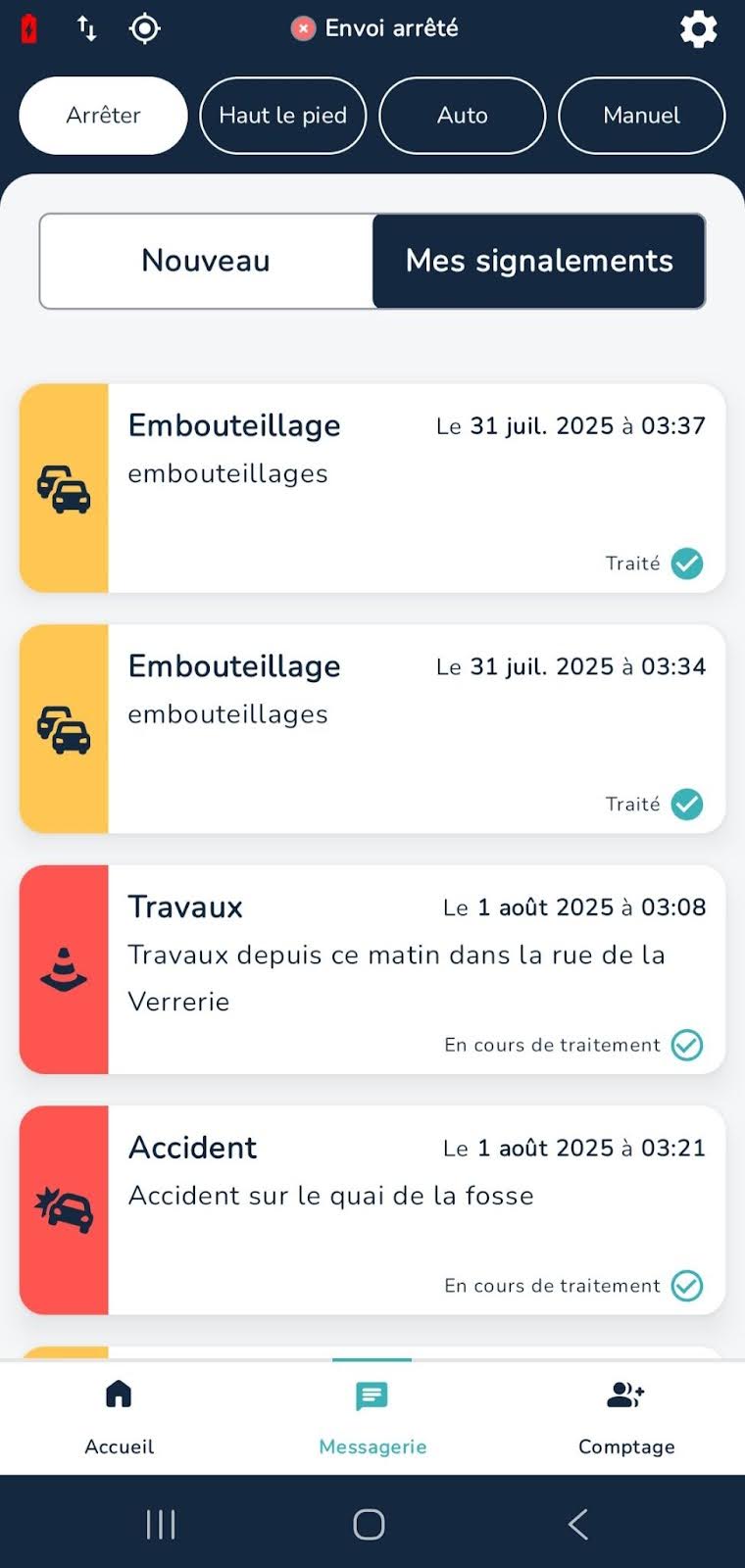Open the settings gear icon
This screenshot has height=1568, width=745.
point(698,28)
